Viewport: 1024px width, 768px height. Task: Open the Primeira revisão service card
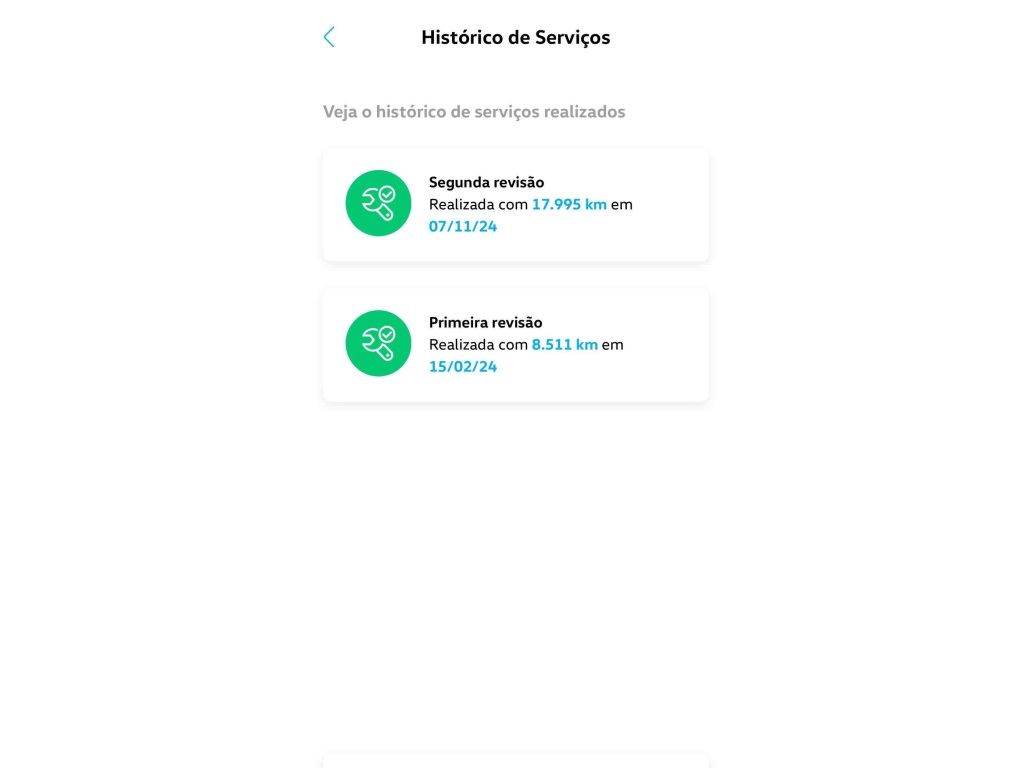point(515,344)
